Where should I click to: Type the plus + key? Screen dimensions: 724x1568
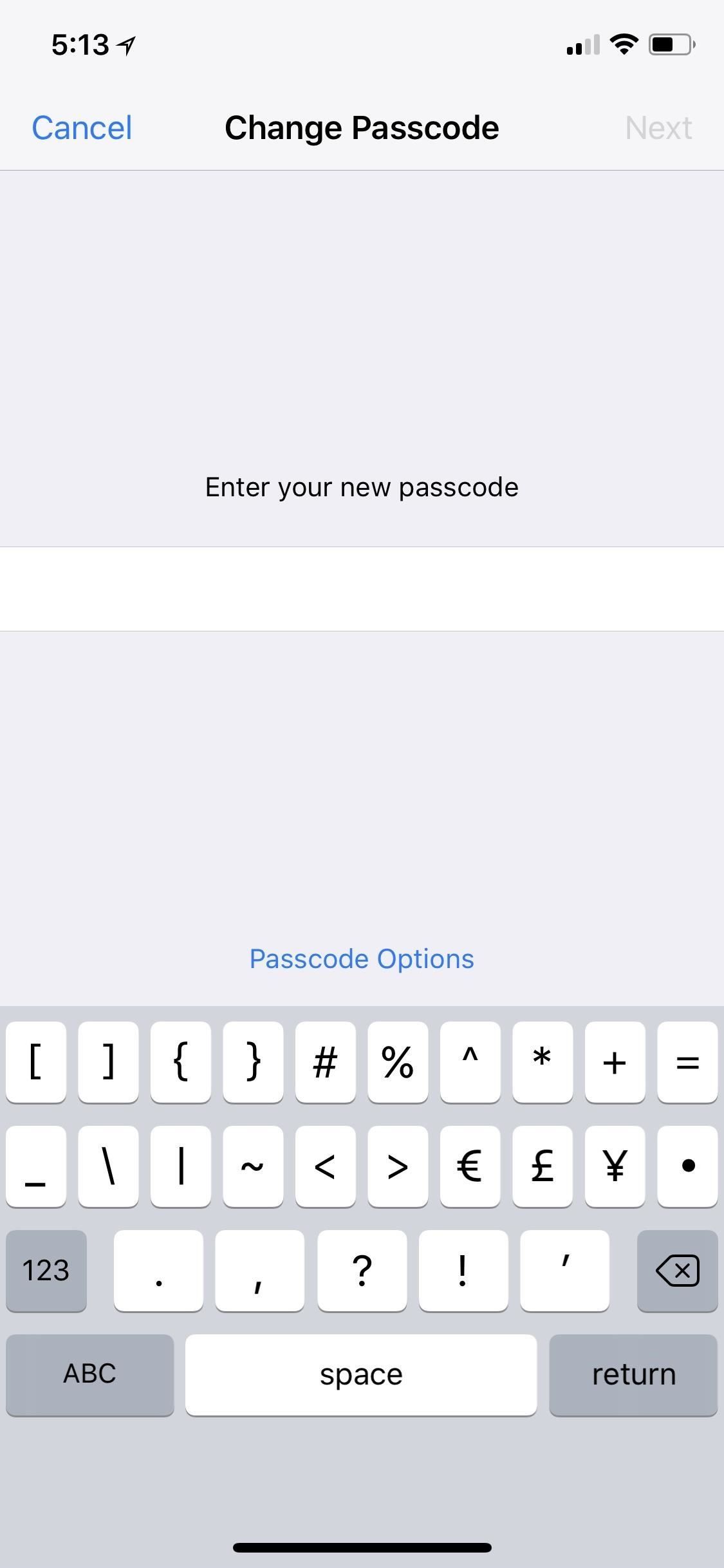point(615,1062)
